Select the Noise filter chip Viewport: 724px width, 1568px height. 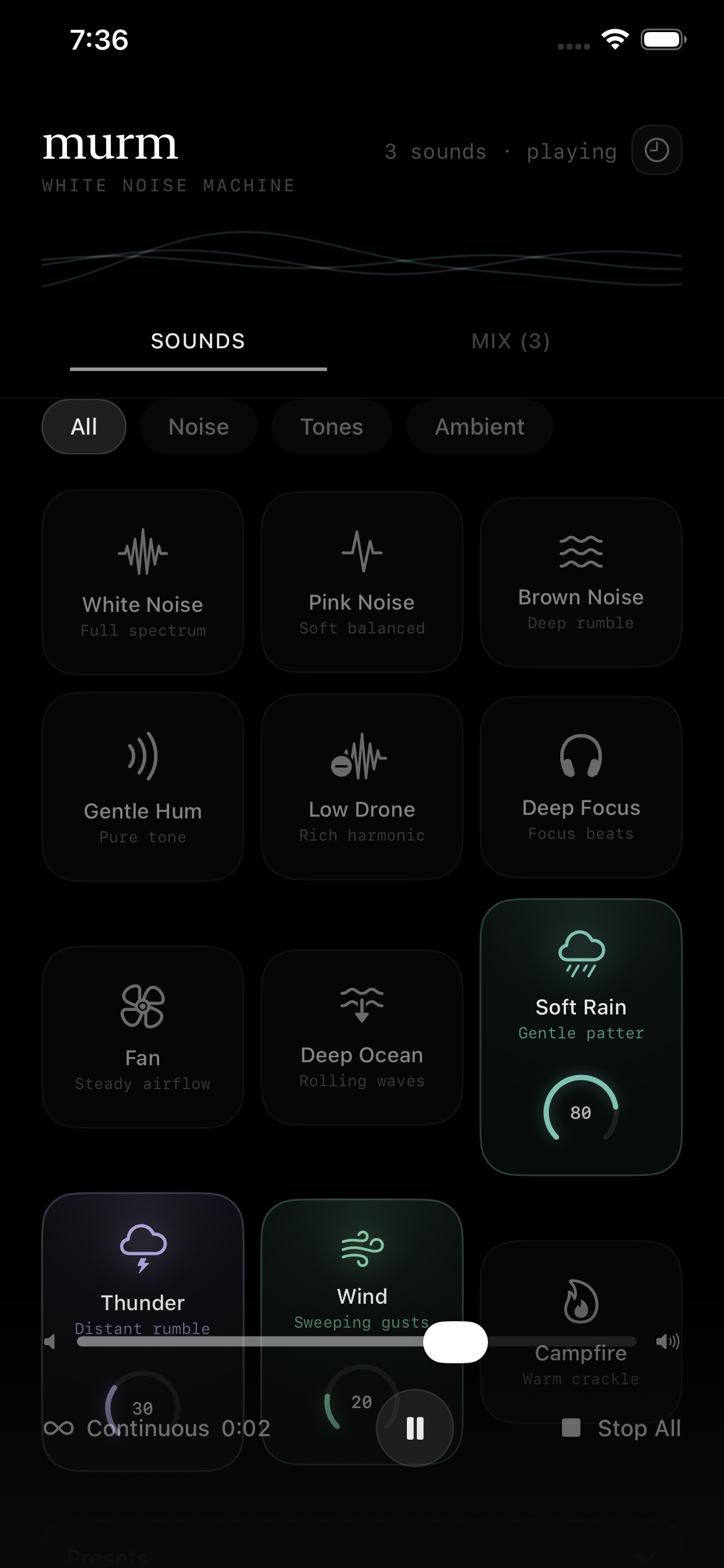point(198,426)
